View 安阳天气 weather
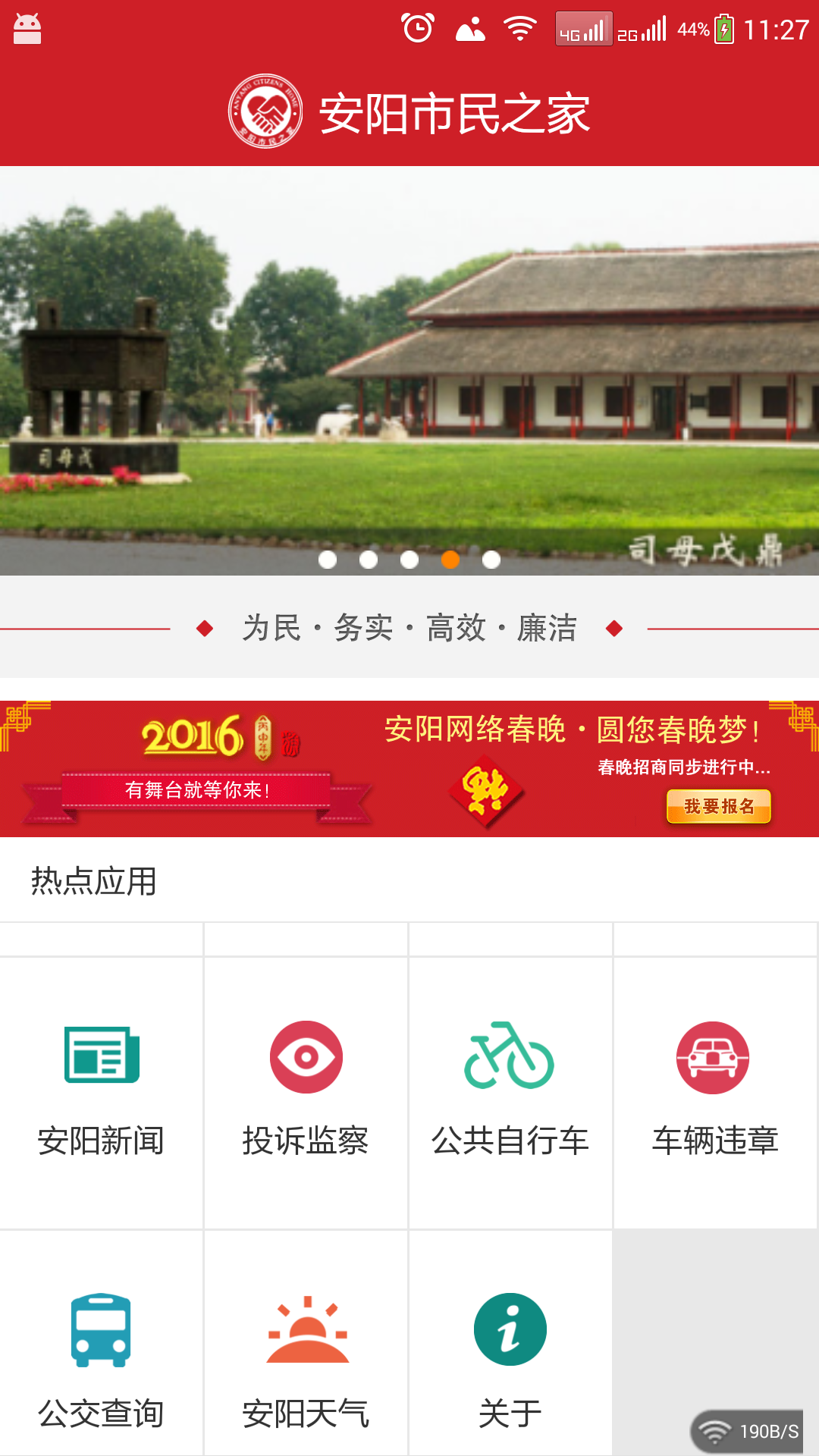The height and width of the screenshot is (1456, 819). click(x=306, y=1343)
